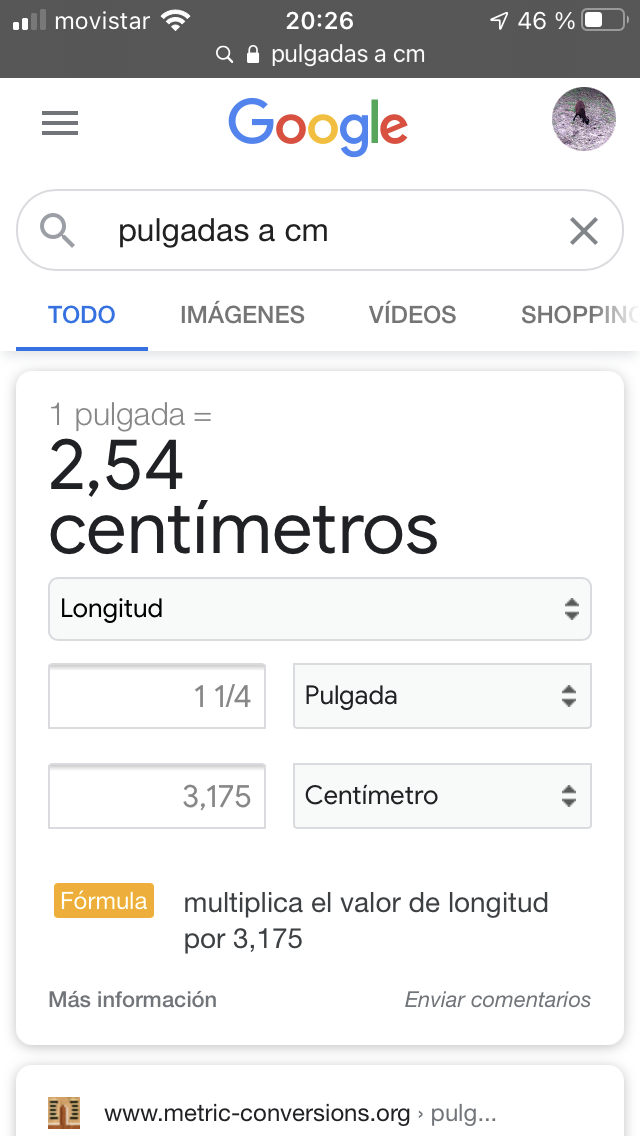
Task: Switch to the Vídeos tab
Action: tap(412, 315)
